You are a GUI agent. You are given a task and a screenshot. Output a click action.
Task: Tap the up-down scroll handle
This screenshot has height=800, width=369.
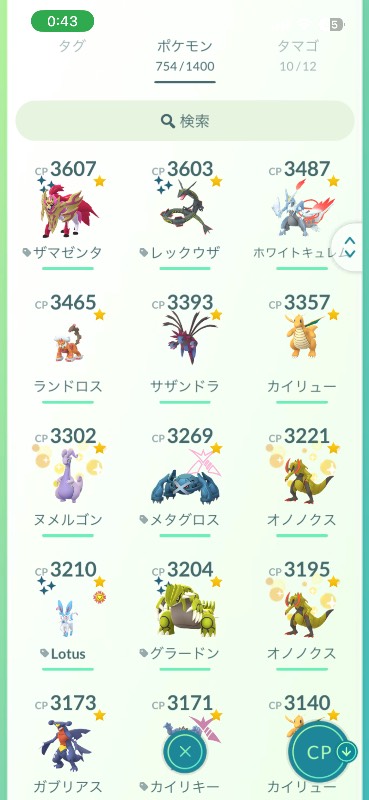click(x=350, y=247)
